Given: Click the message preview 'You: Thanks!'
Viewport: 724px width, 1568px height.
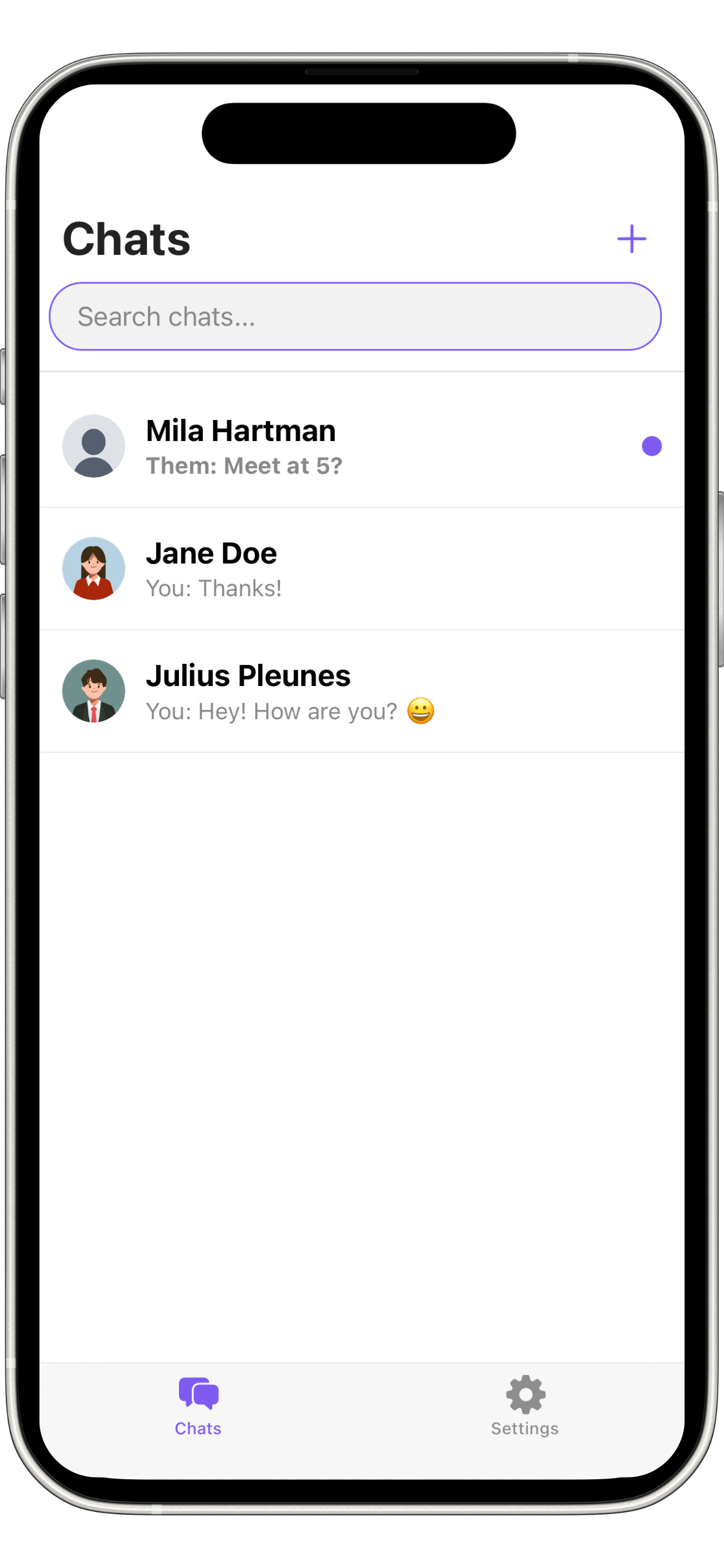Looking at the screenshot, I should click(213, 588).
